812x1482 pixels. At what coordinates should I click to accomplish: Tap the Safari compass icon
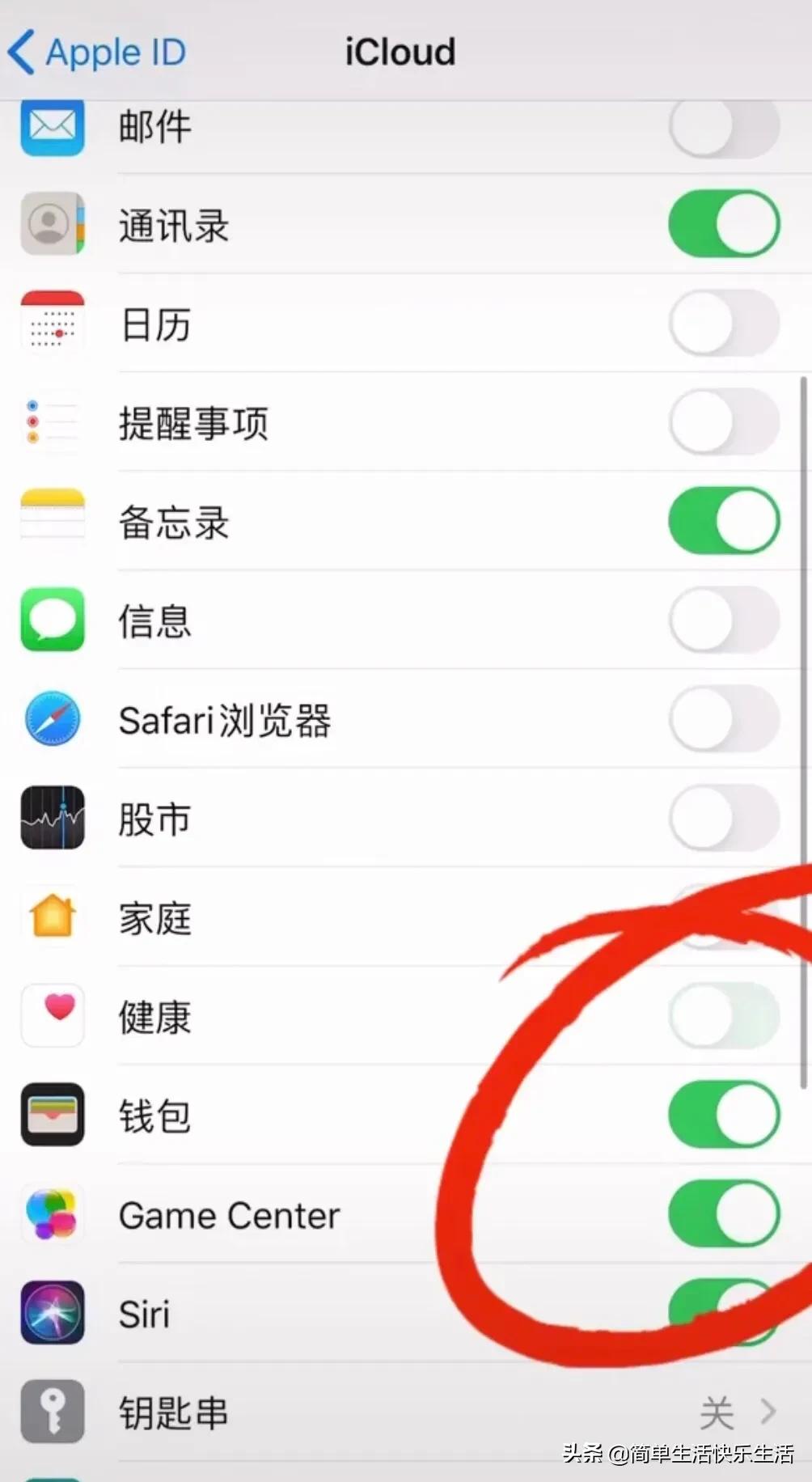point(51,719)
